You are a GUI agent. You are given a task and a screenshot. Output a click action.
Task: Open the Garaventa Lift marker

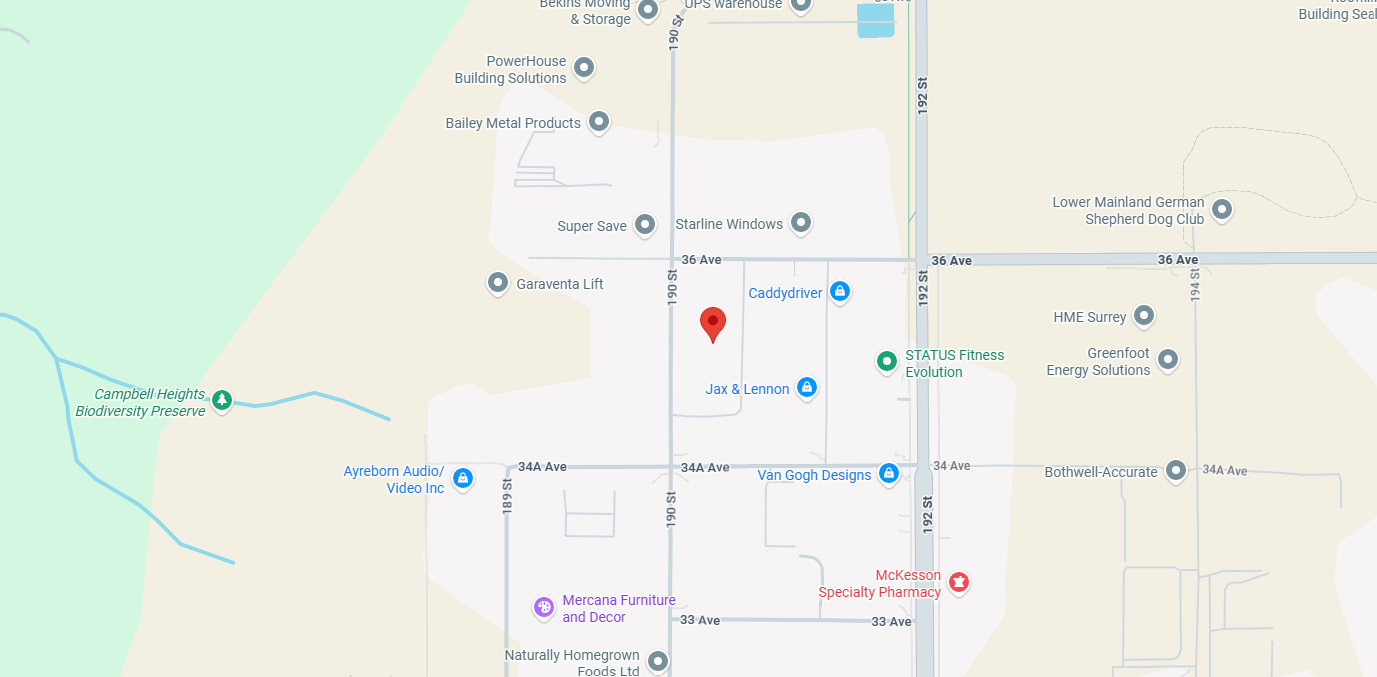498,283
